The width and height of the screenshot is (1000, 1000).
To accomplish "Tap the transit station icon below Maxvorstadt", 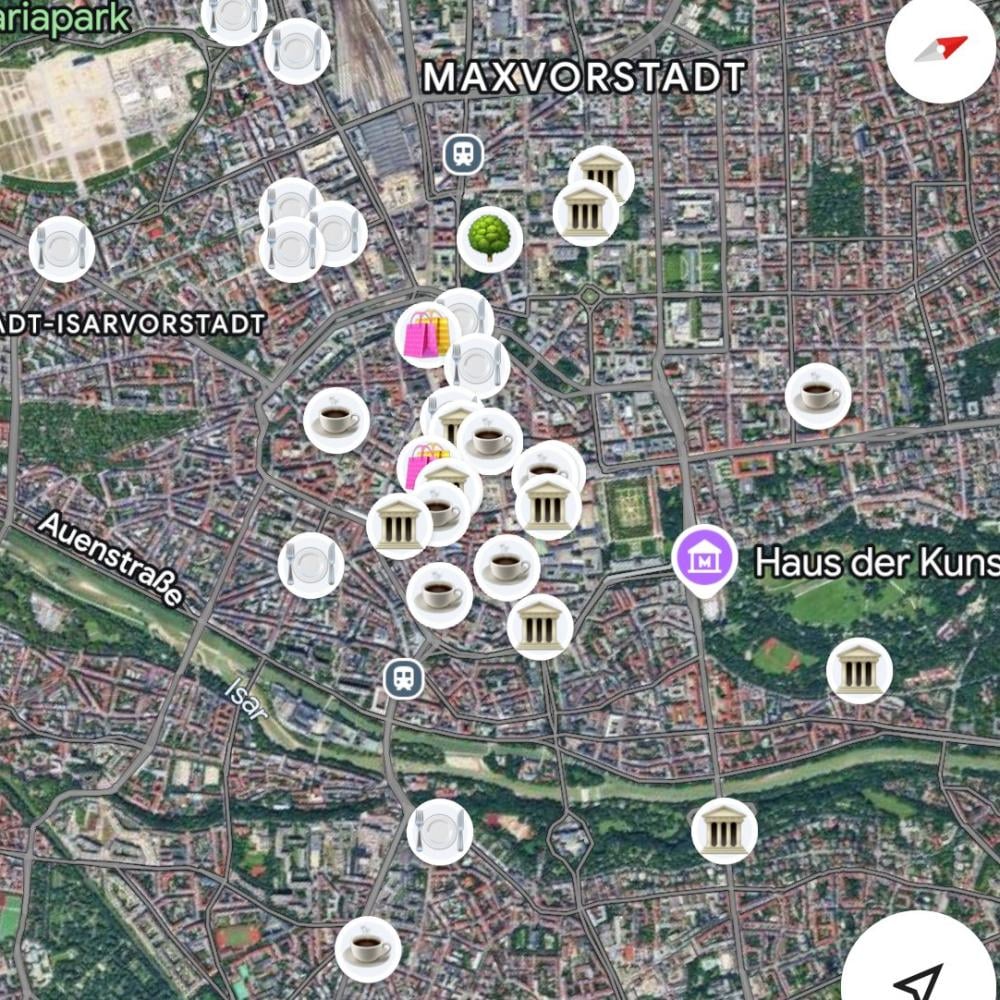I will pos(463,154).
